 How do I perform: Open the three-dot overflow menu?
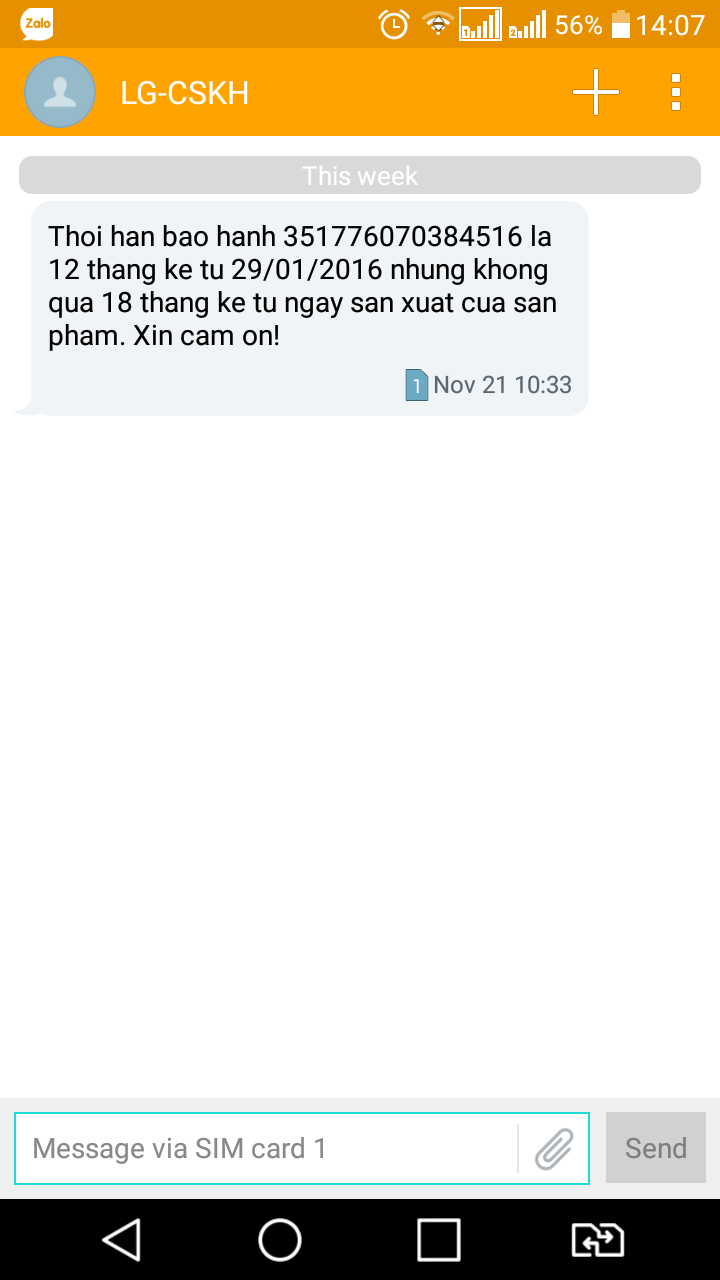(676, 92)
